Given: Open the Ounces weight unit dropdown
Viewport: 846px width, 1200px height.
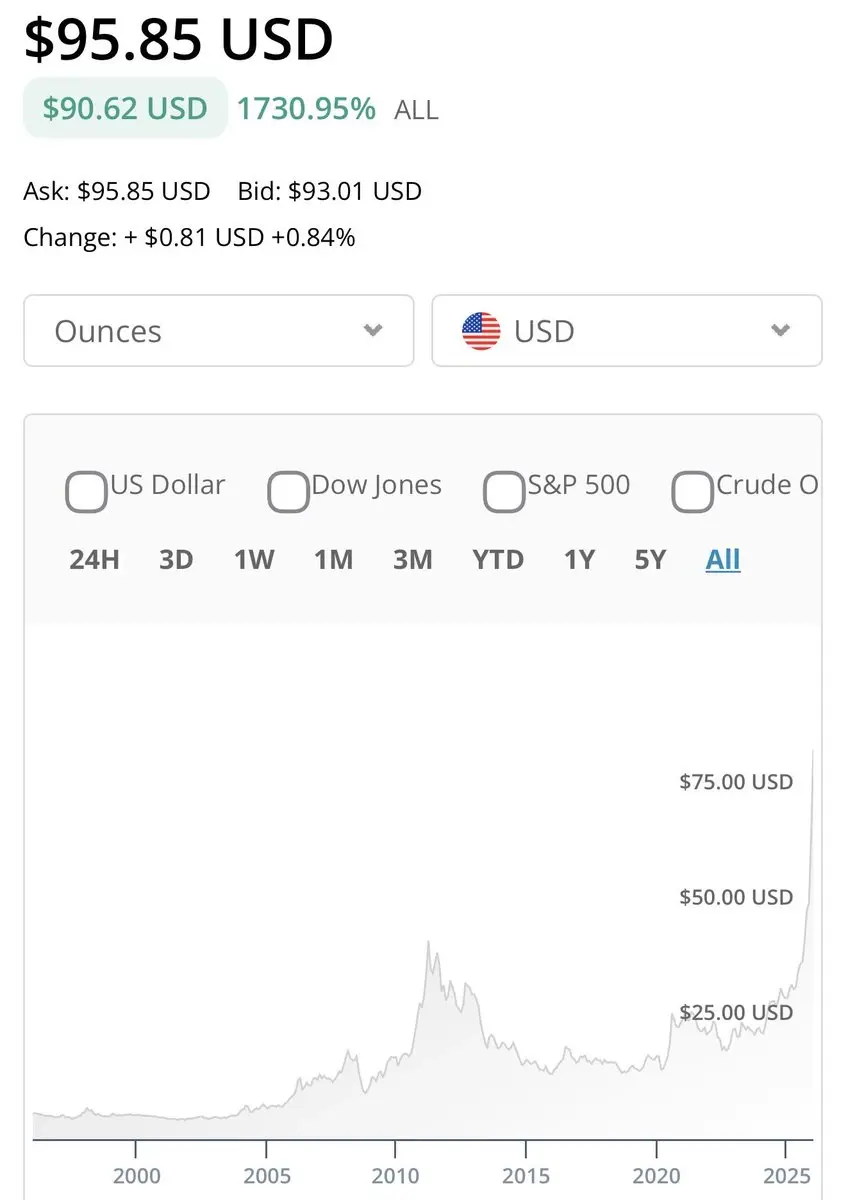Looking at the screenshot, I should 218,331.
